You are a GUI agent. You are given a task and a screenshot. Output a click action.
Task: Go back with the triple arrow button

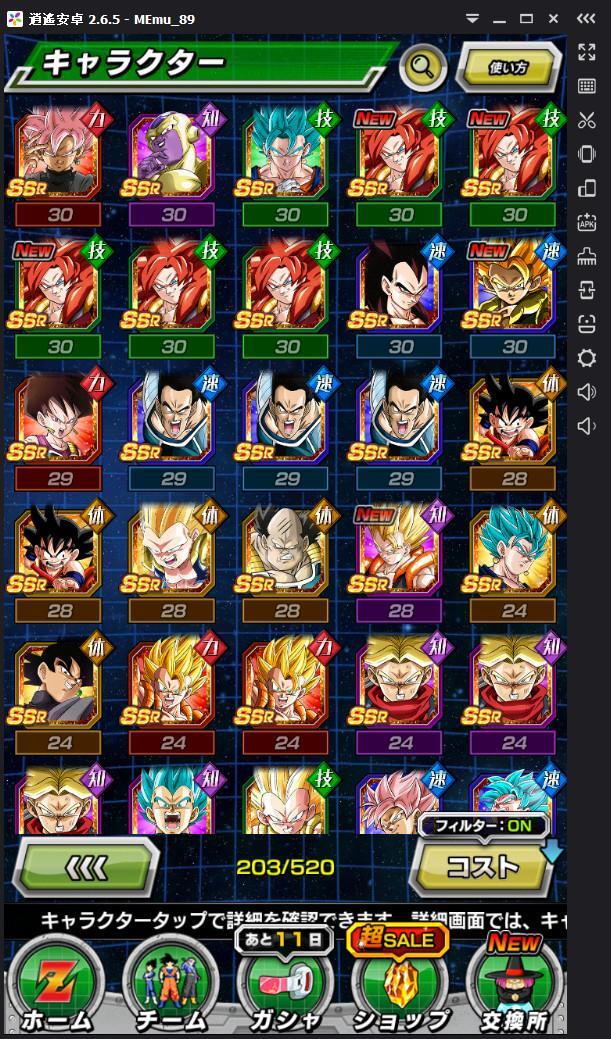click(87, 866)
